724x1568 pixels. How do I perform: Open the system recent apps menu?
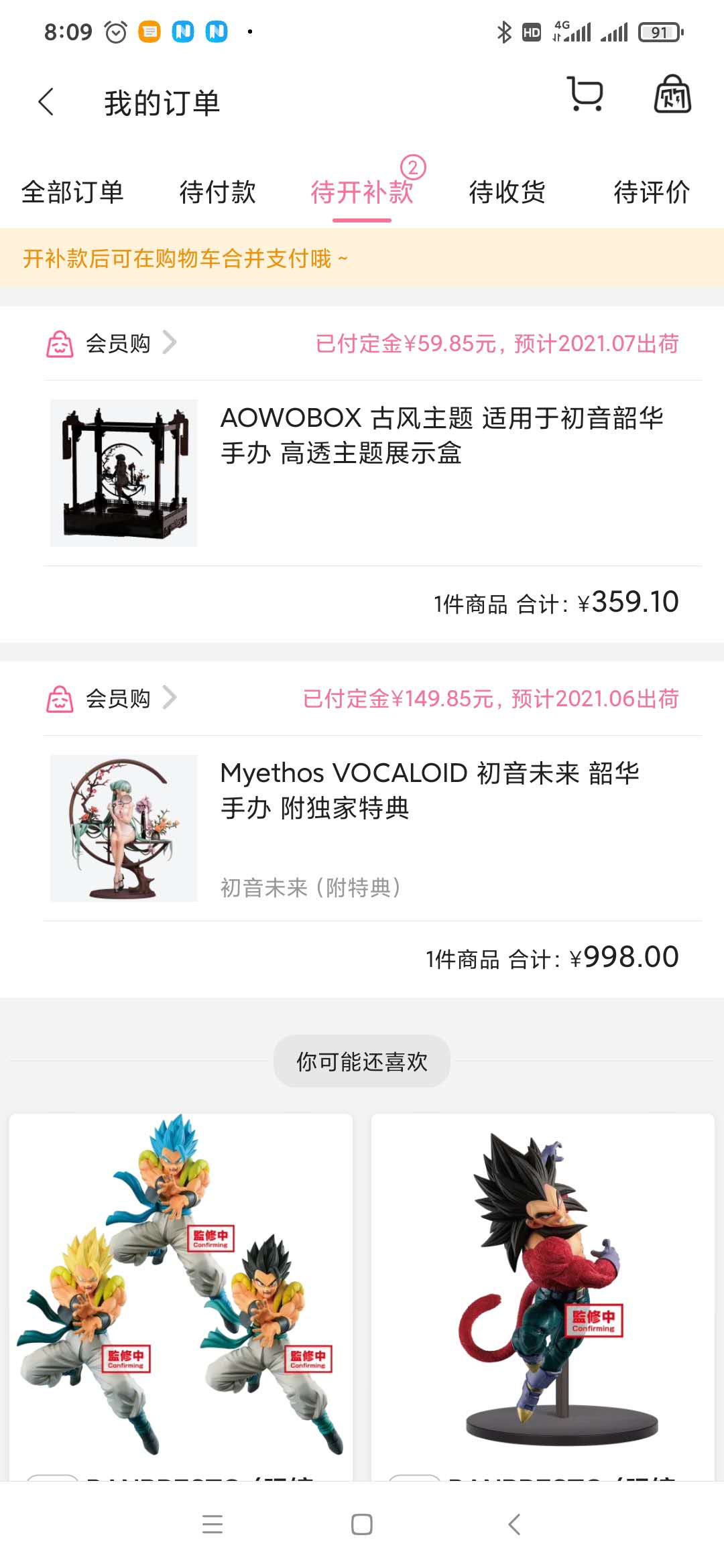click(x=213, y=1524)
